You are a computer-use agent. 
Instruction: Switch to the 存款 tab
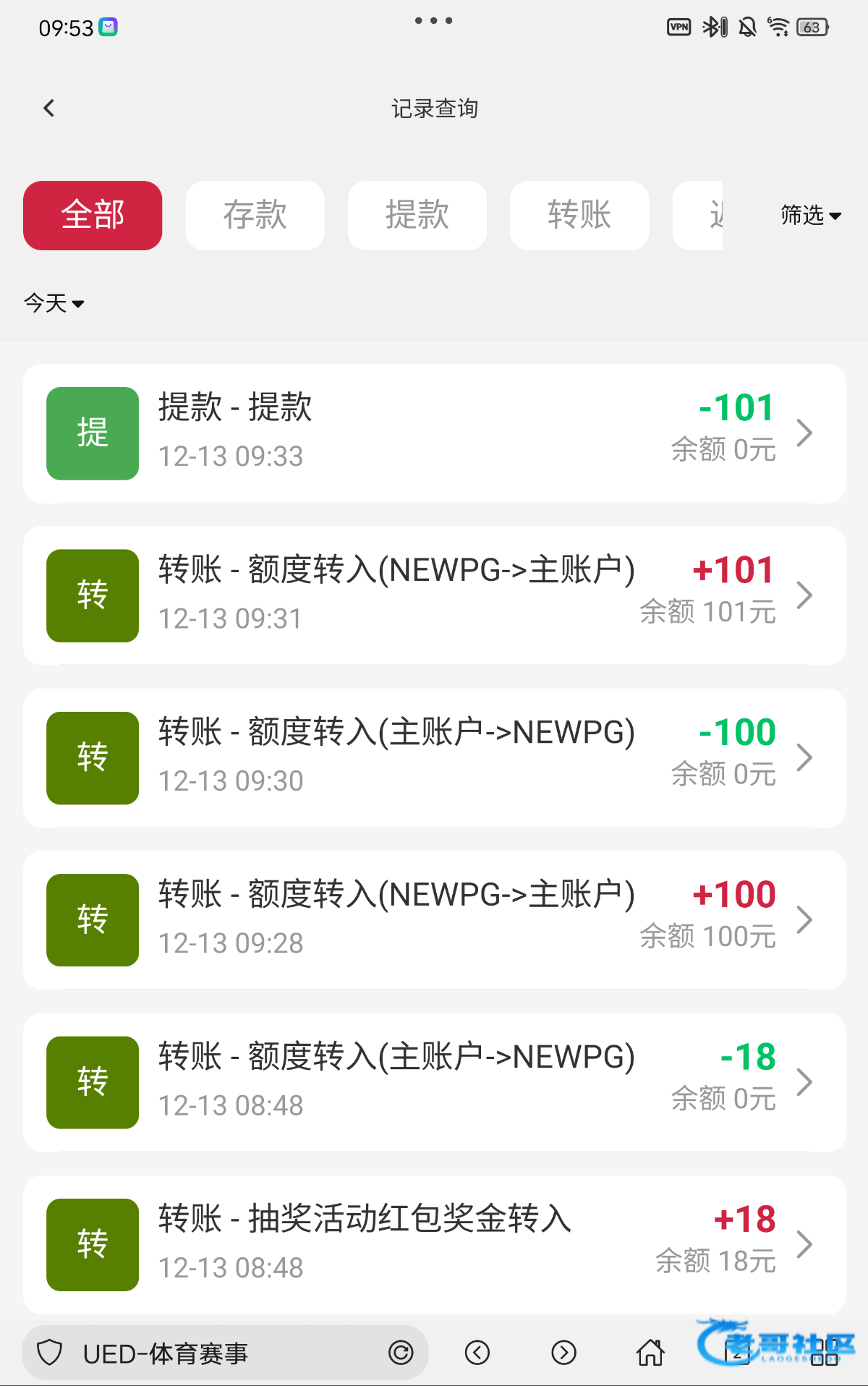pyautogui.click(x=255, y=216)
